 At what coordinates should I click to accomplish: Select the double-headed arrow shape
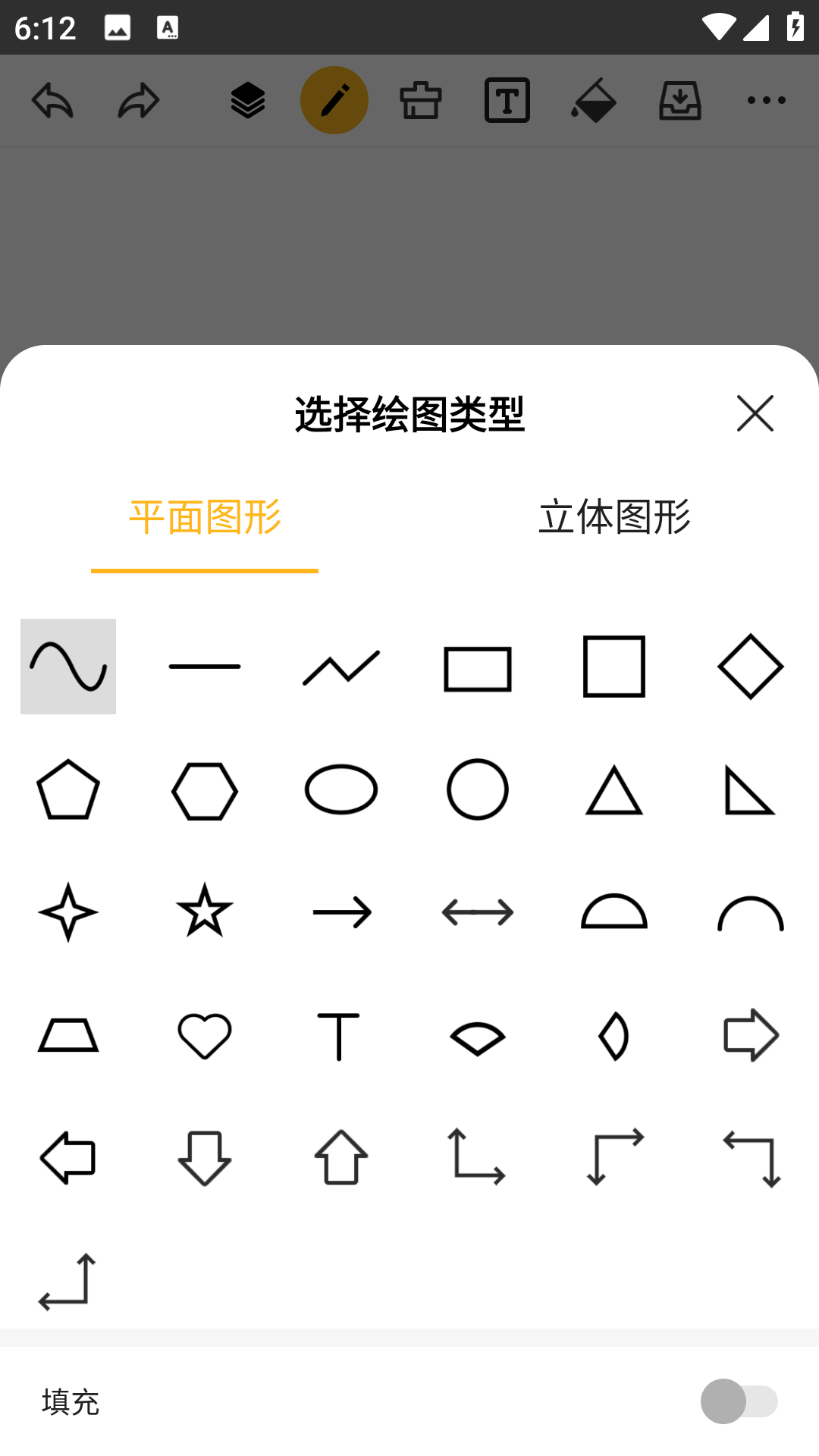point(477,912)
